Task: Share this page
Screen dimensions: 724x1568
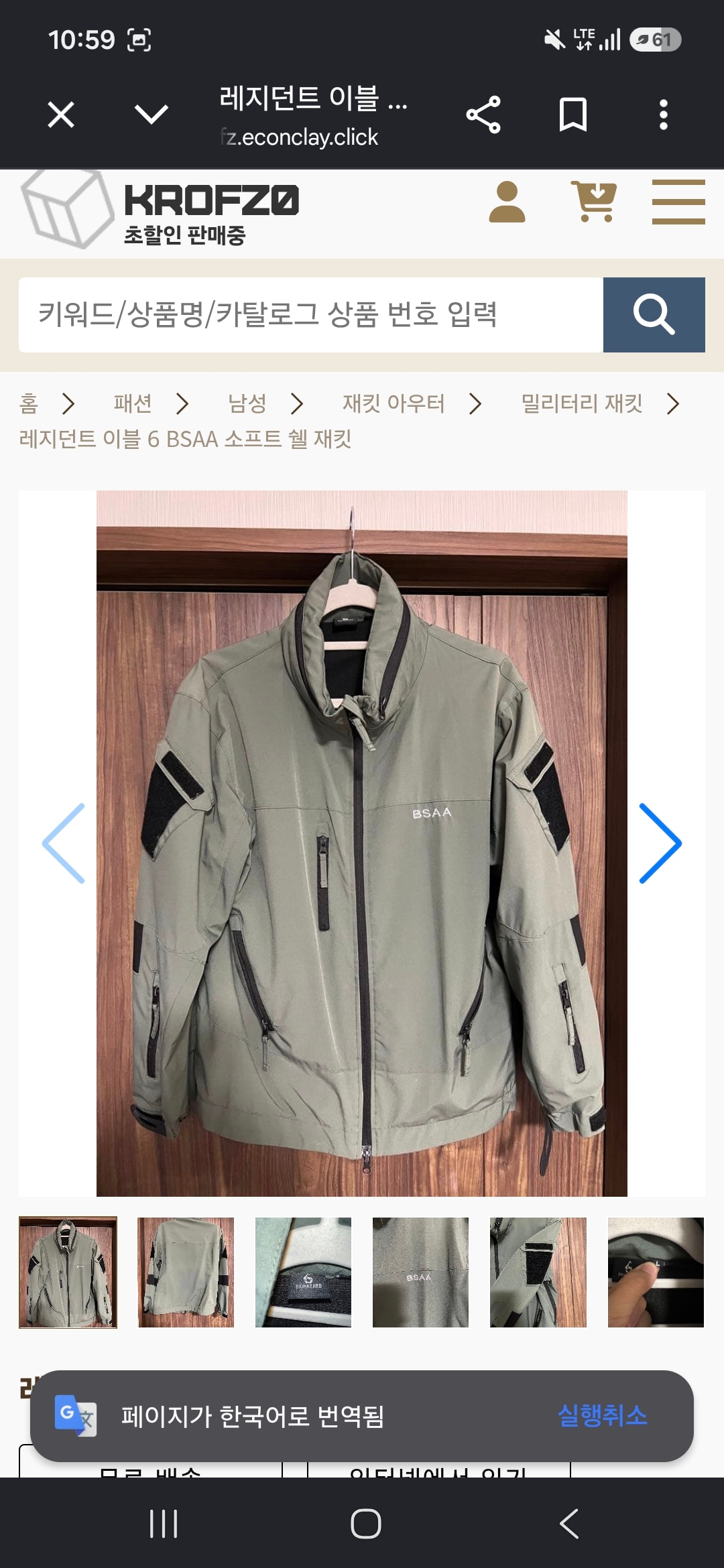Action: [483, 115]
